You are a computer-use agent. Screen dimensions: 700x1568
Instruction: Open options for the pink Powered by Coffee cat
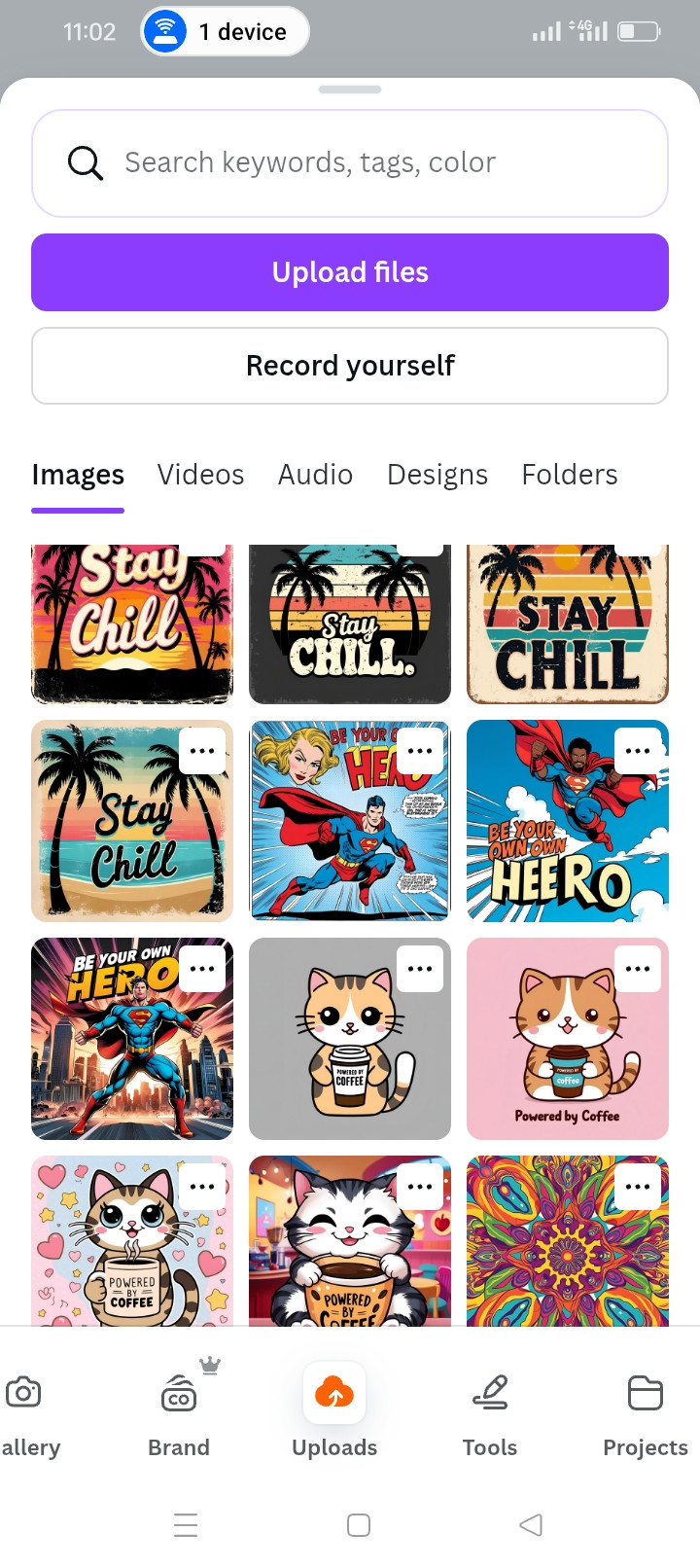coord(638,969)
